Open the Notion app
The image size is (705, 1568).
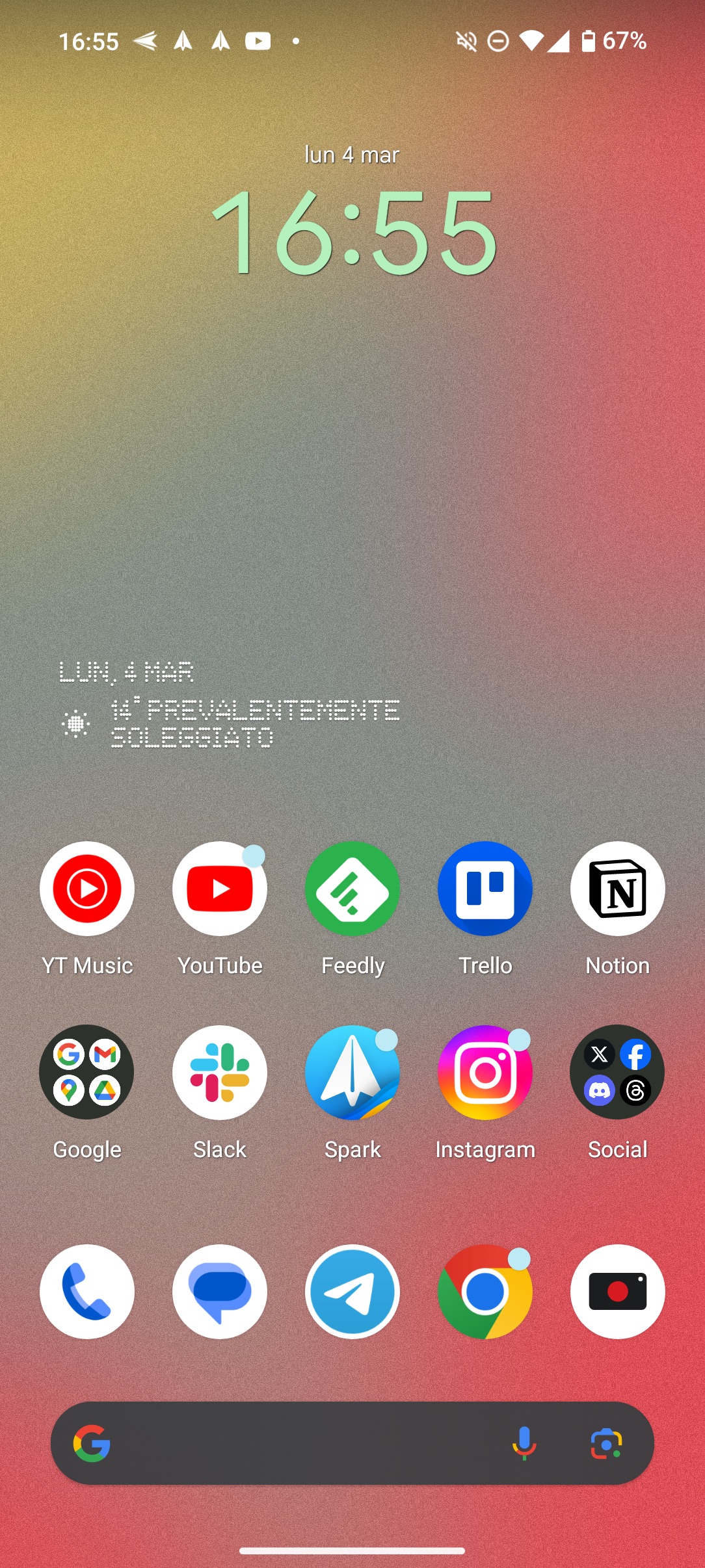(x=618, y=889)
